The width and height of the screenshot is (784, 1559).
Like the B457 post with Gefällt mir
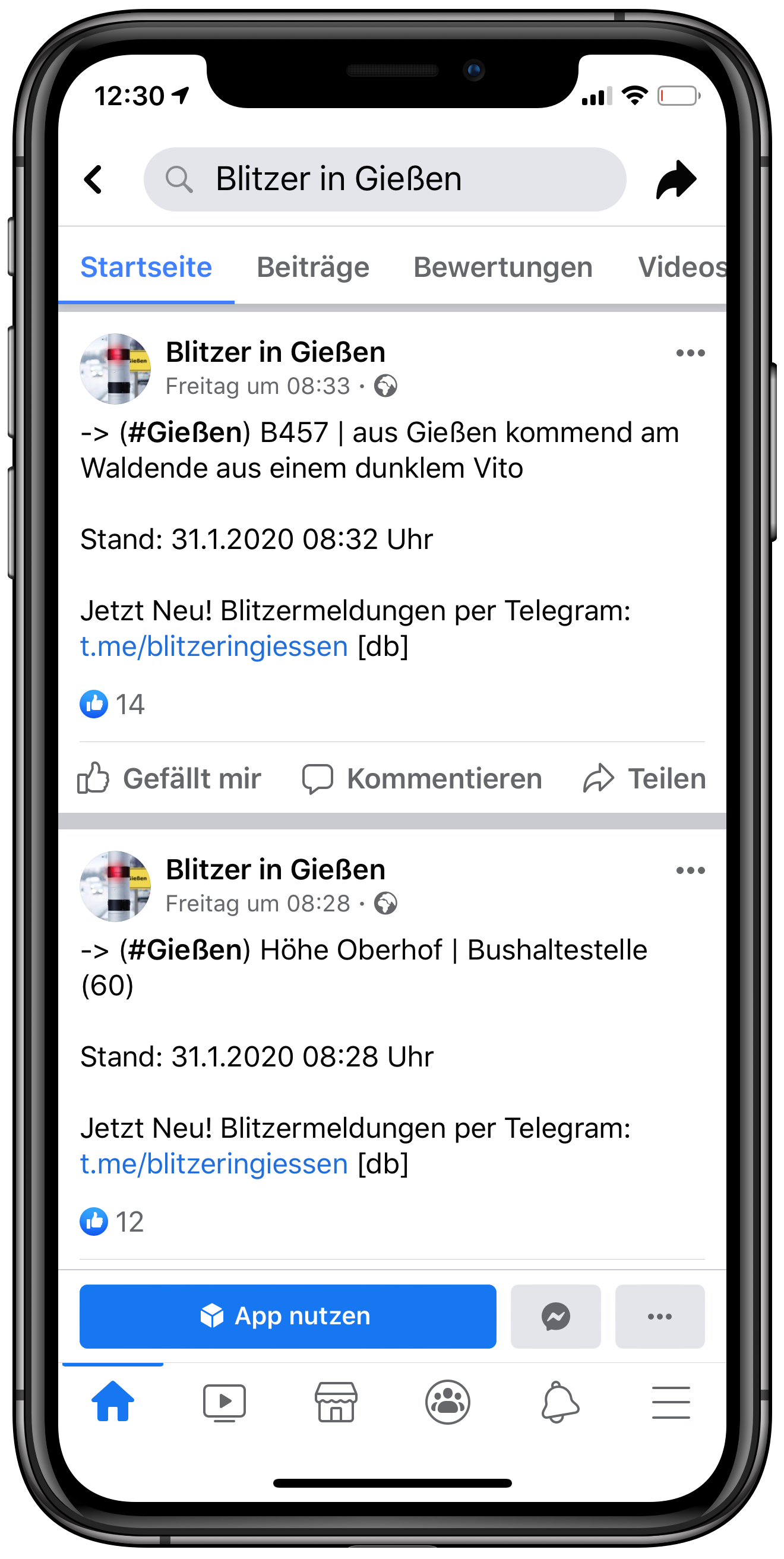coord(170,778)
